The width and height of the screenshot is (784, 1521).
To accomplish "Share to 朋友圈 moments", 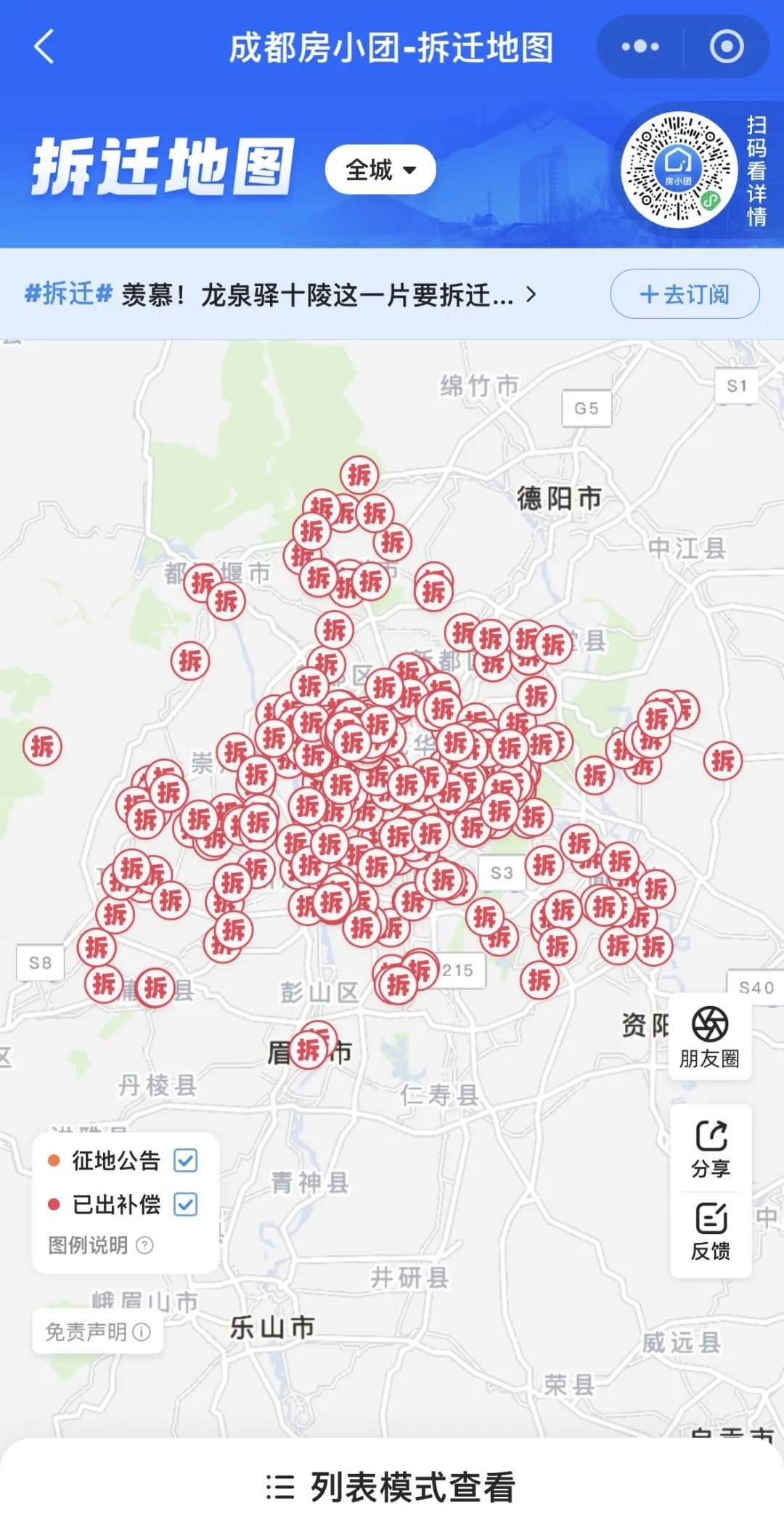I will pos(709,1037).
